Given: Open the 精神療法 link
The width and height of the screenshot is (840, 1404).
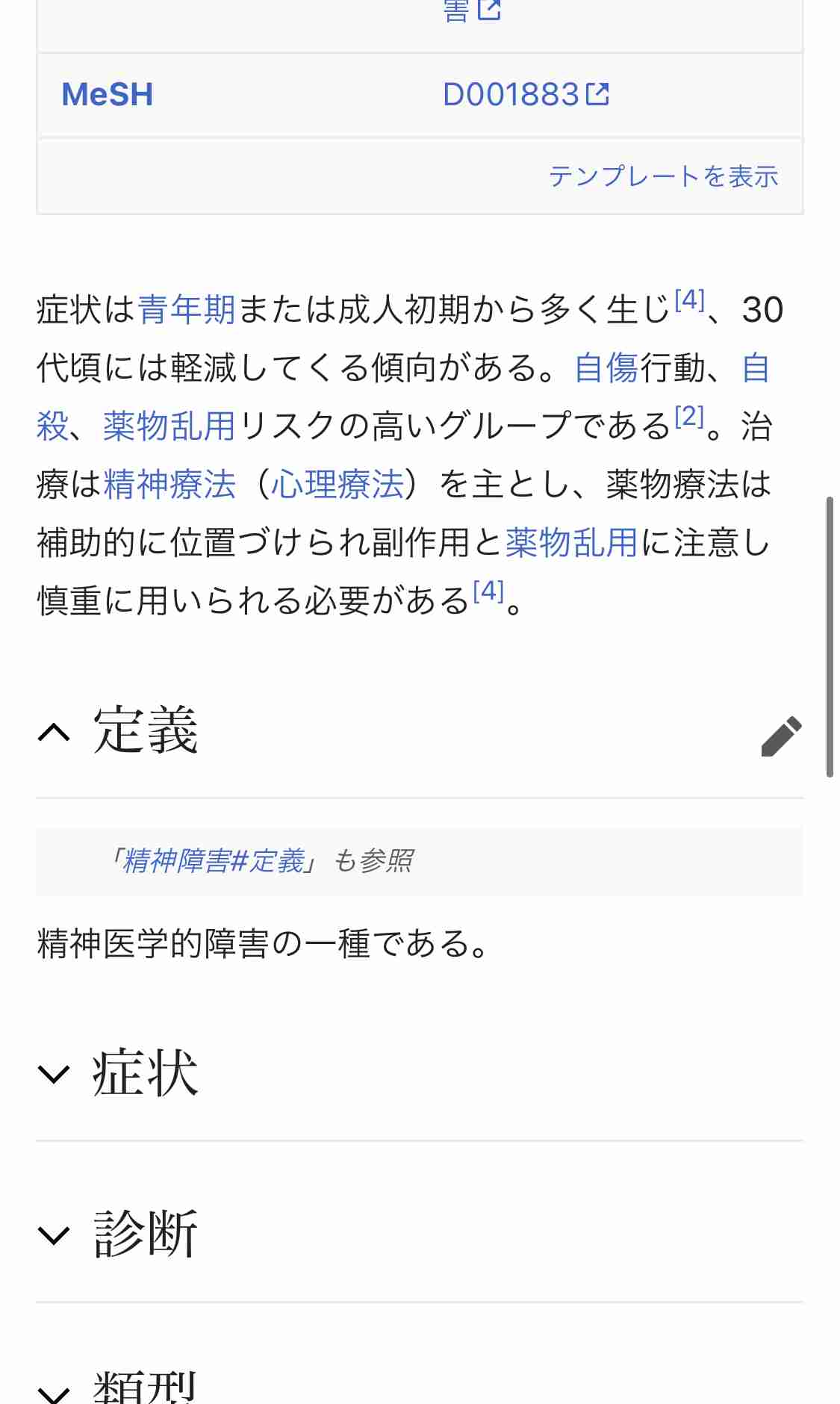Looking at the screenshot, I should [170, 484].
